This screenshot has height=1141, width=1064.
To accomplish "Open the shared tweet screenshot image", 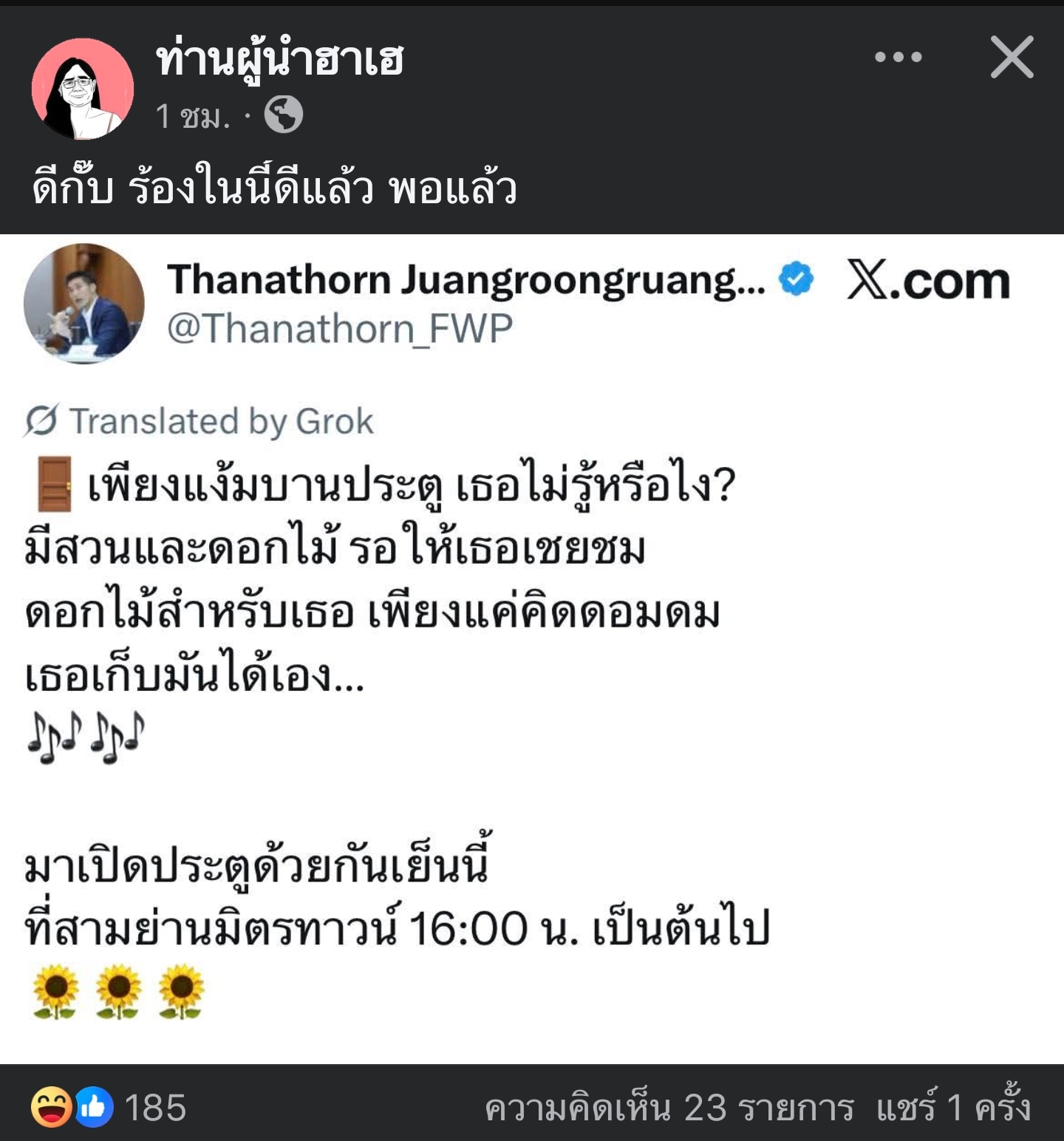I will [x=532, y=649].
